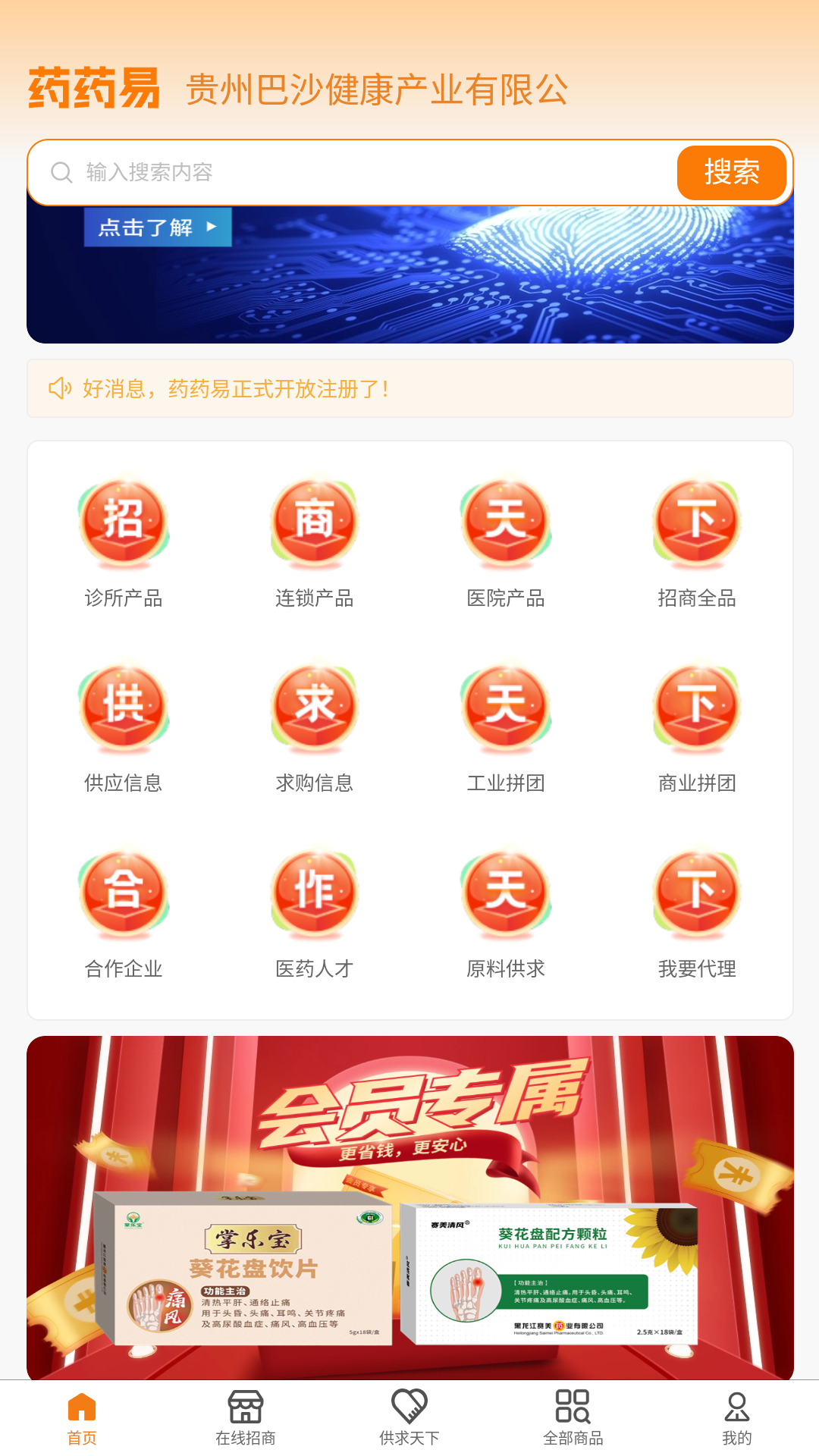Open the 好消息 registration announcement
The image size is (819, 1456).
(x=409, y=389)
